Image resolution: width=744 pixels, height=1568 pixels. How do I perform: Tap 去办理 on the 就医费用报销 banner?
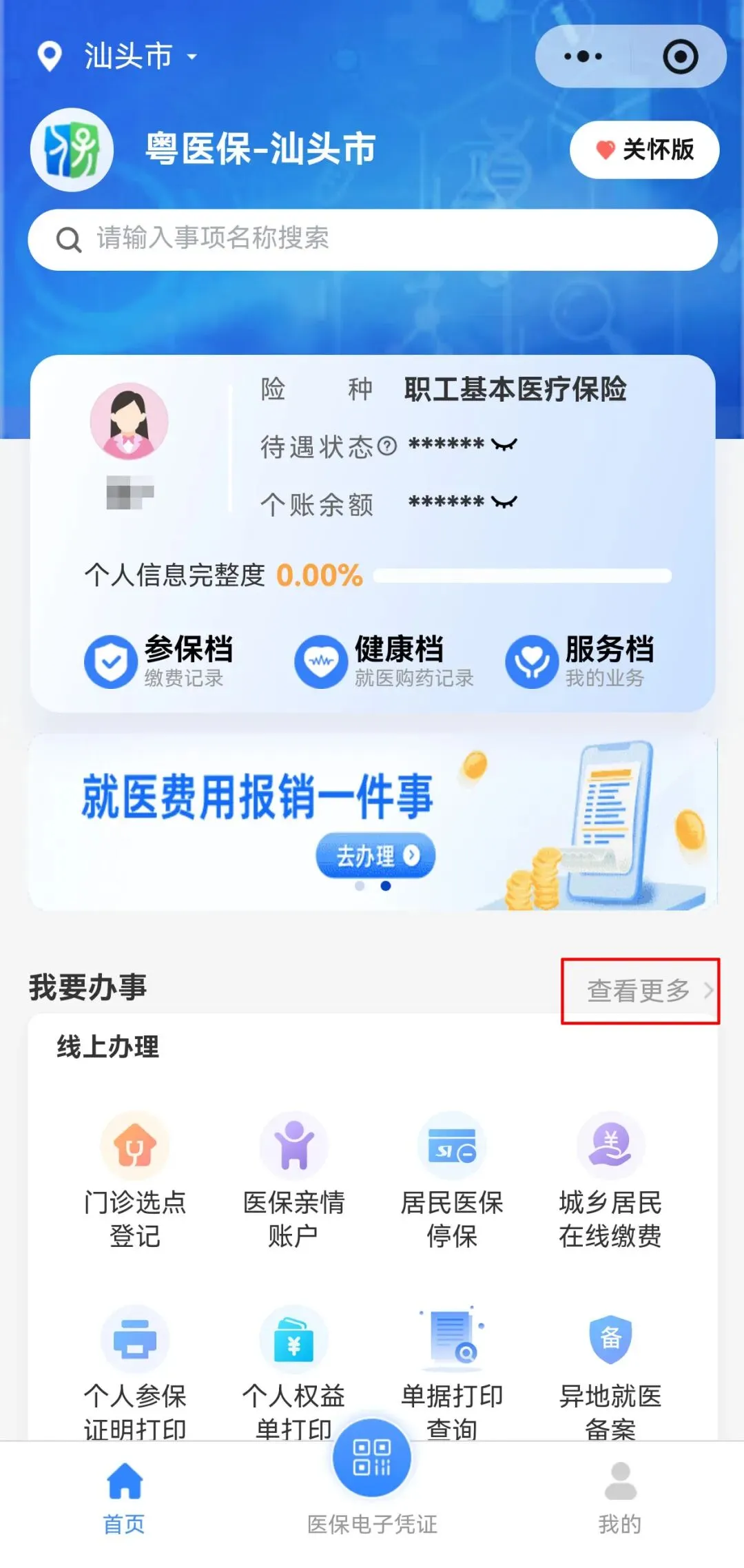pyautogui.click(x=375, y=856)
